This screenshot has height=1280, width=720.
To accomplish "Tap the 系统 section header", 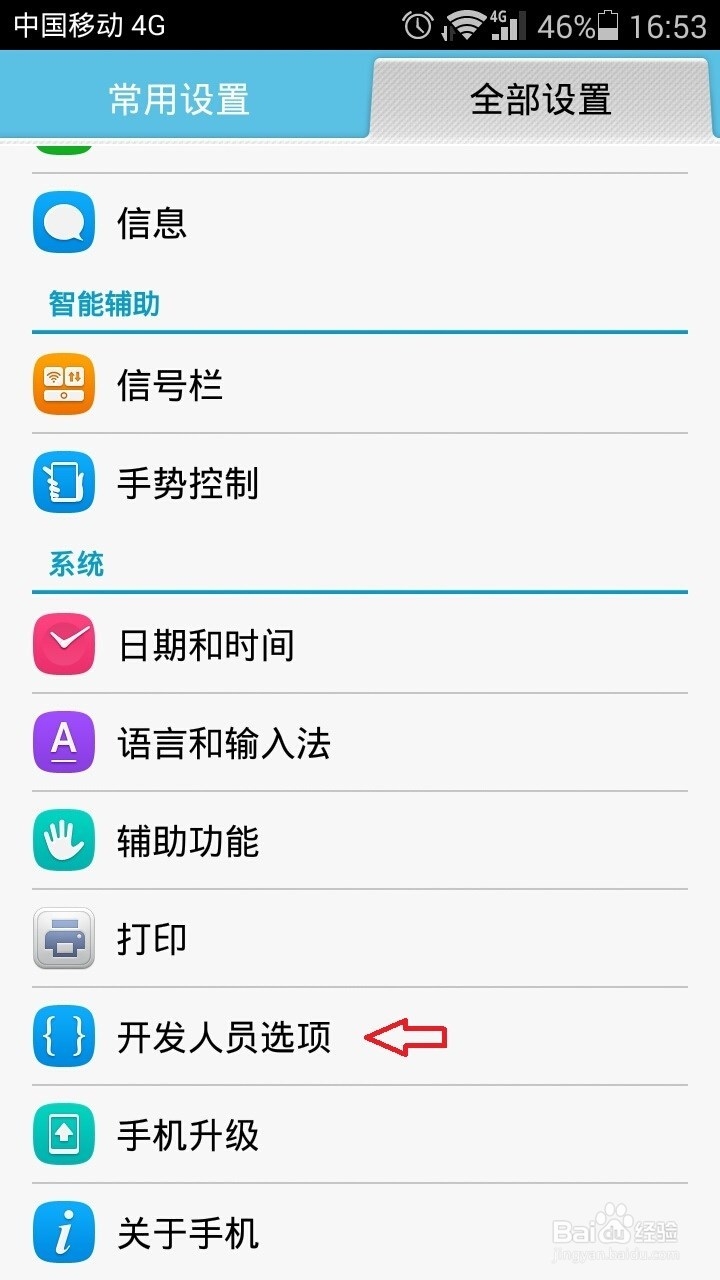I will (x=72, y=564).
